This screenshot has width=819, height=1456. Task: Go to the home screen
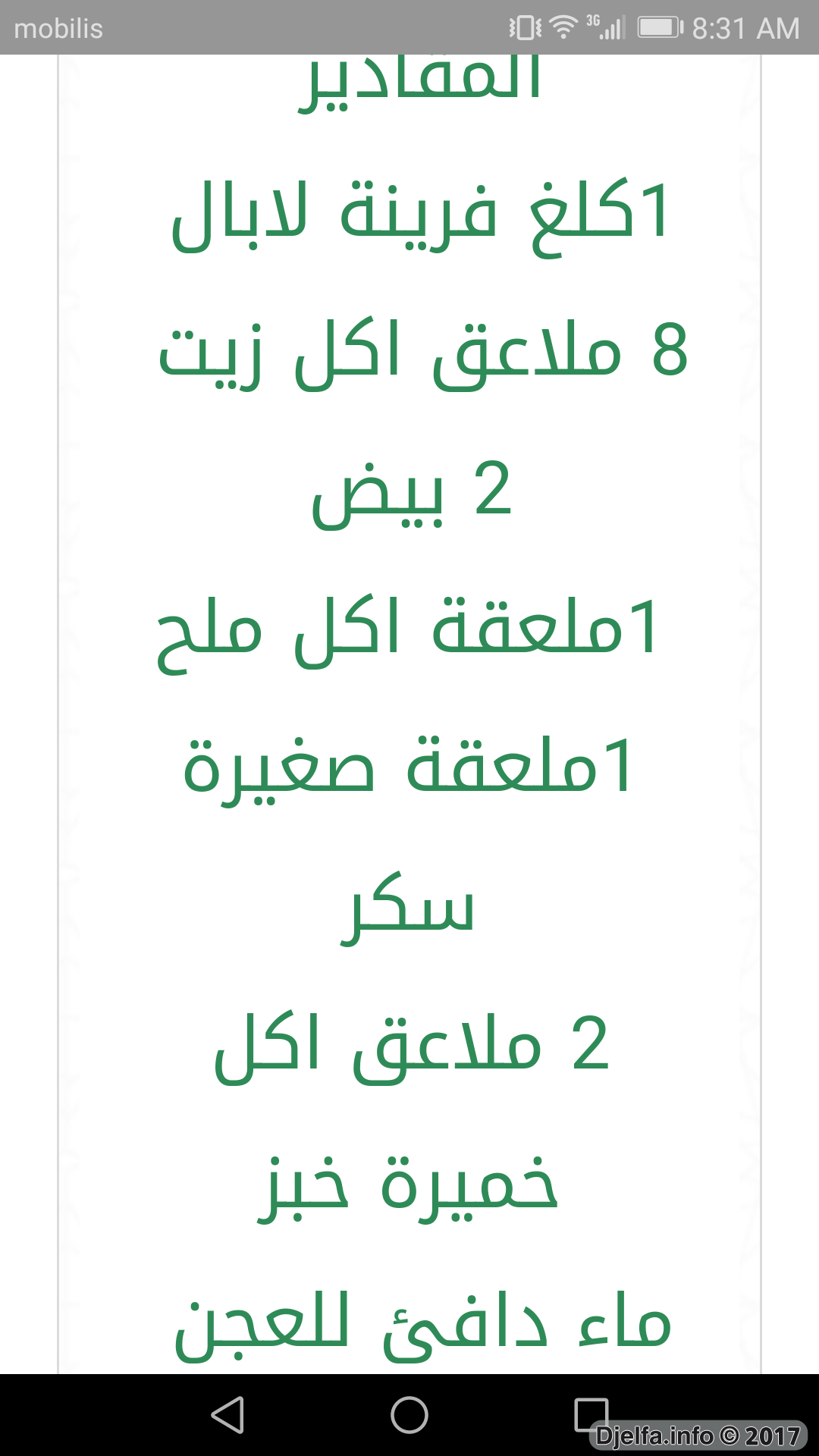point(409,1415)
